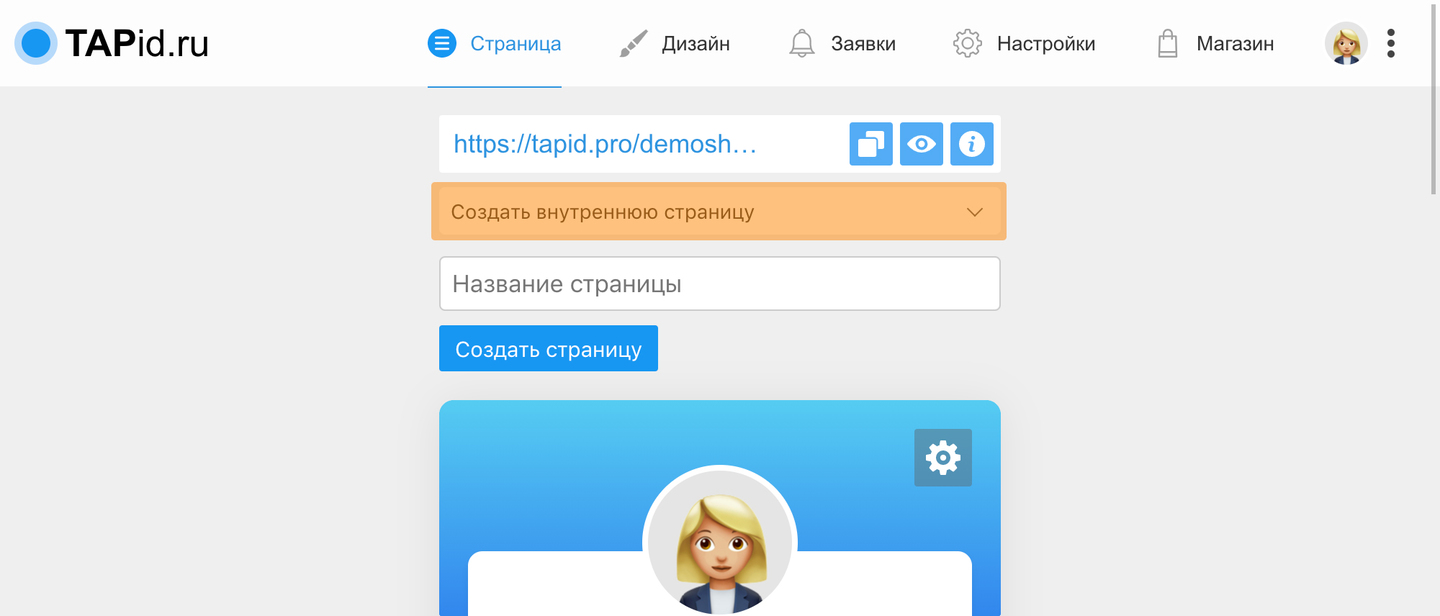
Task: Tap the profile avatar in the header
Action: (1346, 43)
